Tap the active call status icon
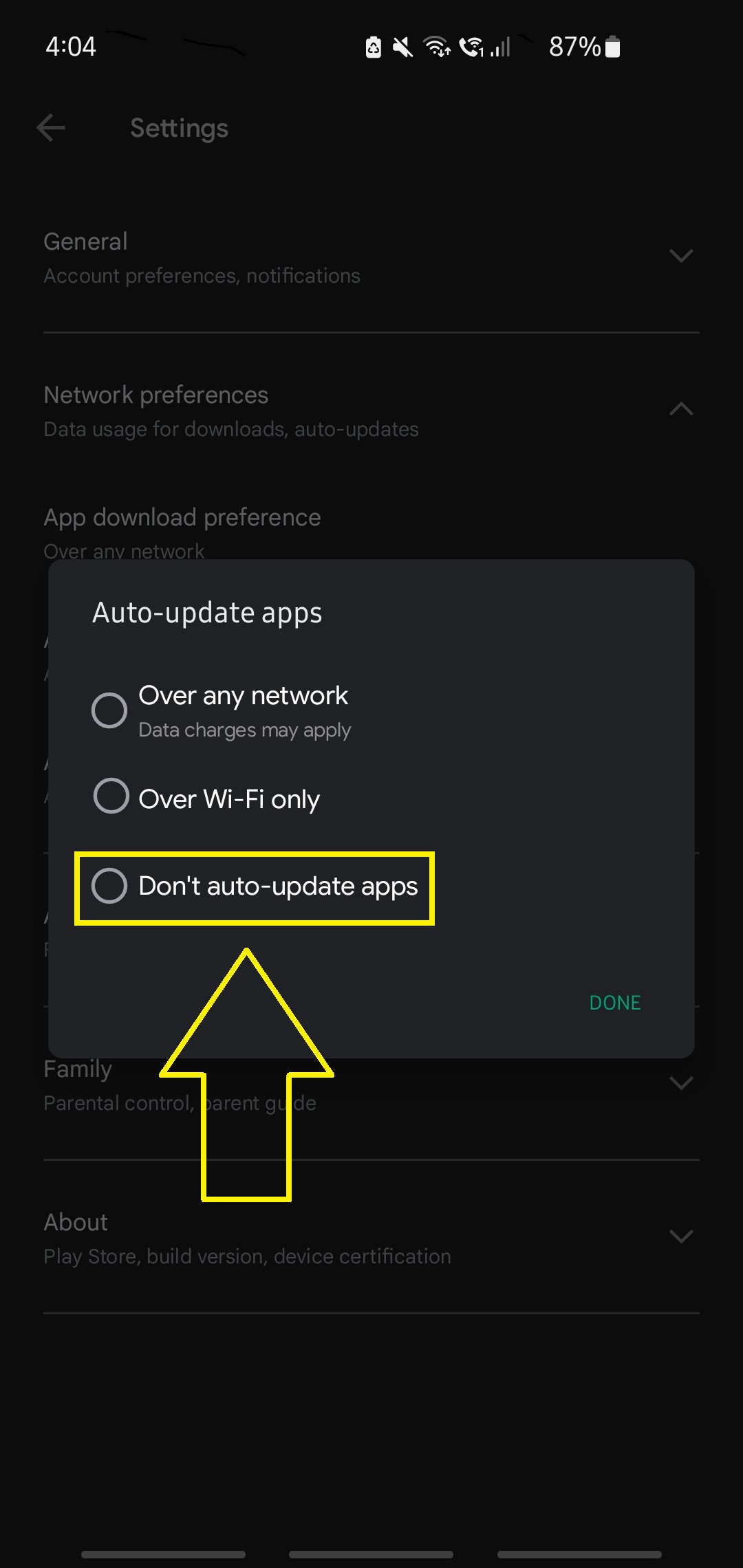The height and width of the screenshot is (1568, 743). tap(473, 46)
